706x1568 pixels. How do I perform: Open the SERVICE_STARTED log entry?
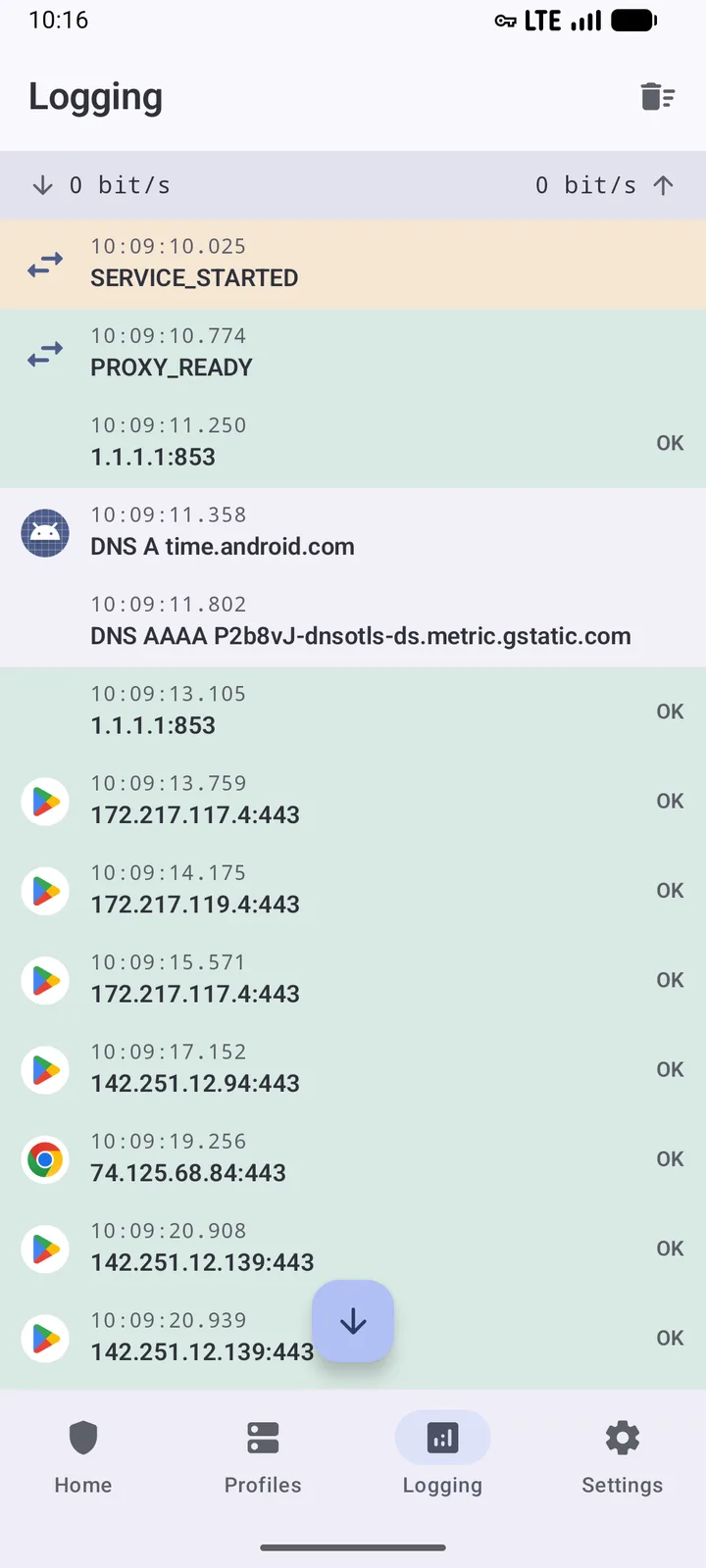tap(353, 265)
